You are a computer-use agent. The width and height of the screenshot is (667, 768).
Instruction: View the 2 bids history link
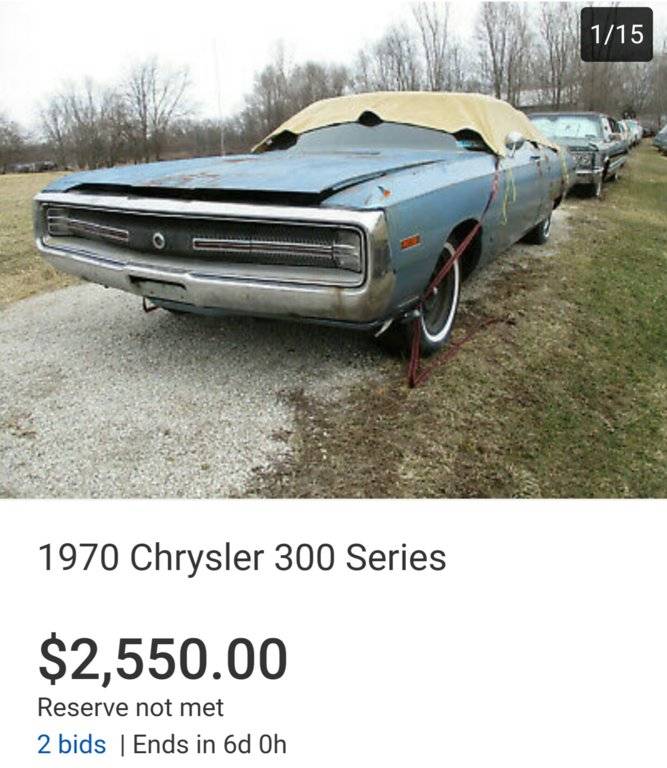tap(71, 745)
